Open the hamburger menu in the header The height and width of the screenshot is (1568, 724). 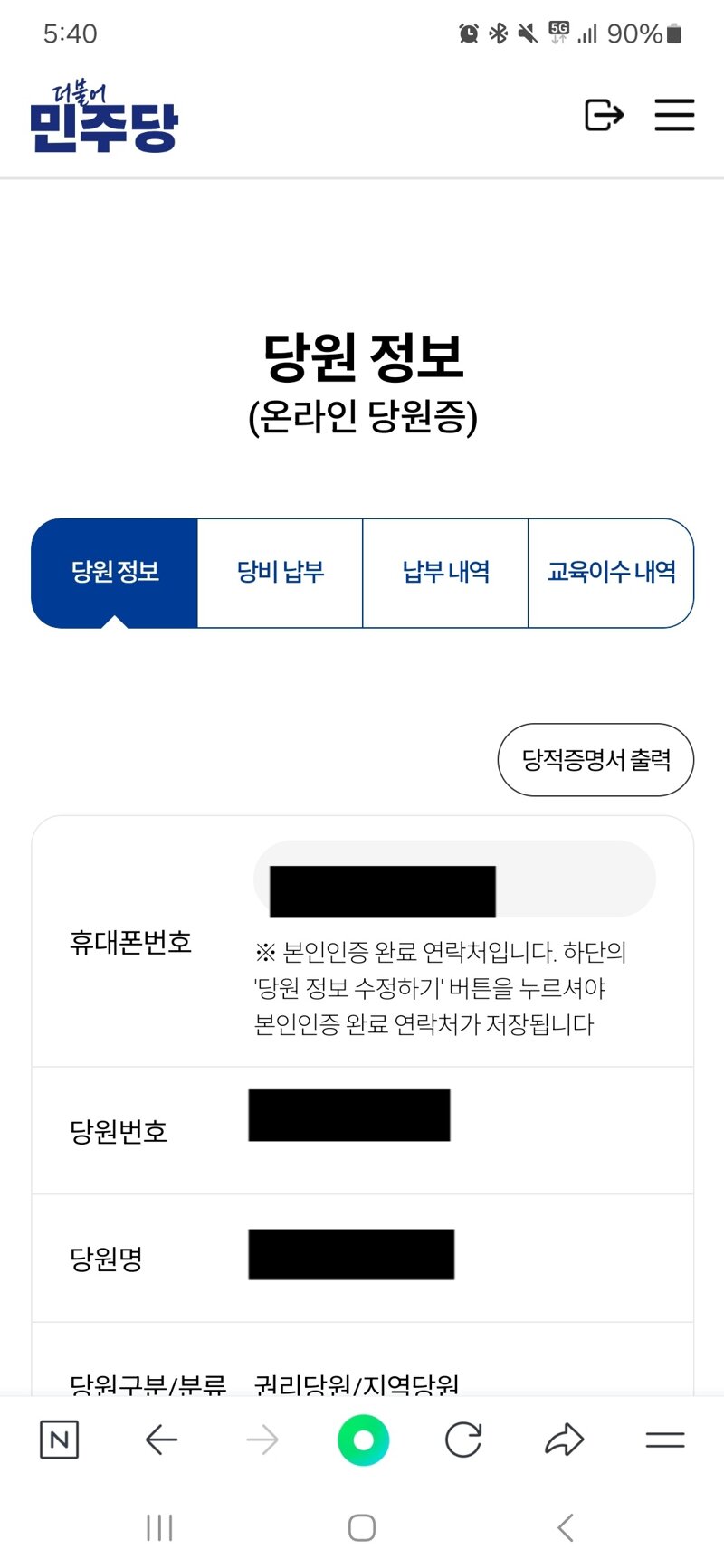tap(674, 116)
